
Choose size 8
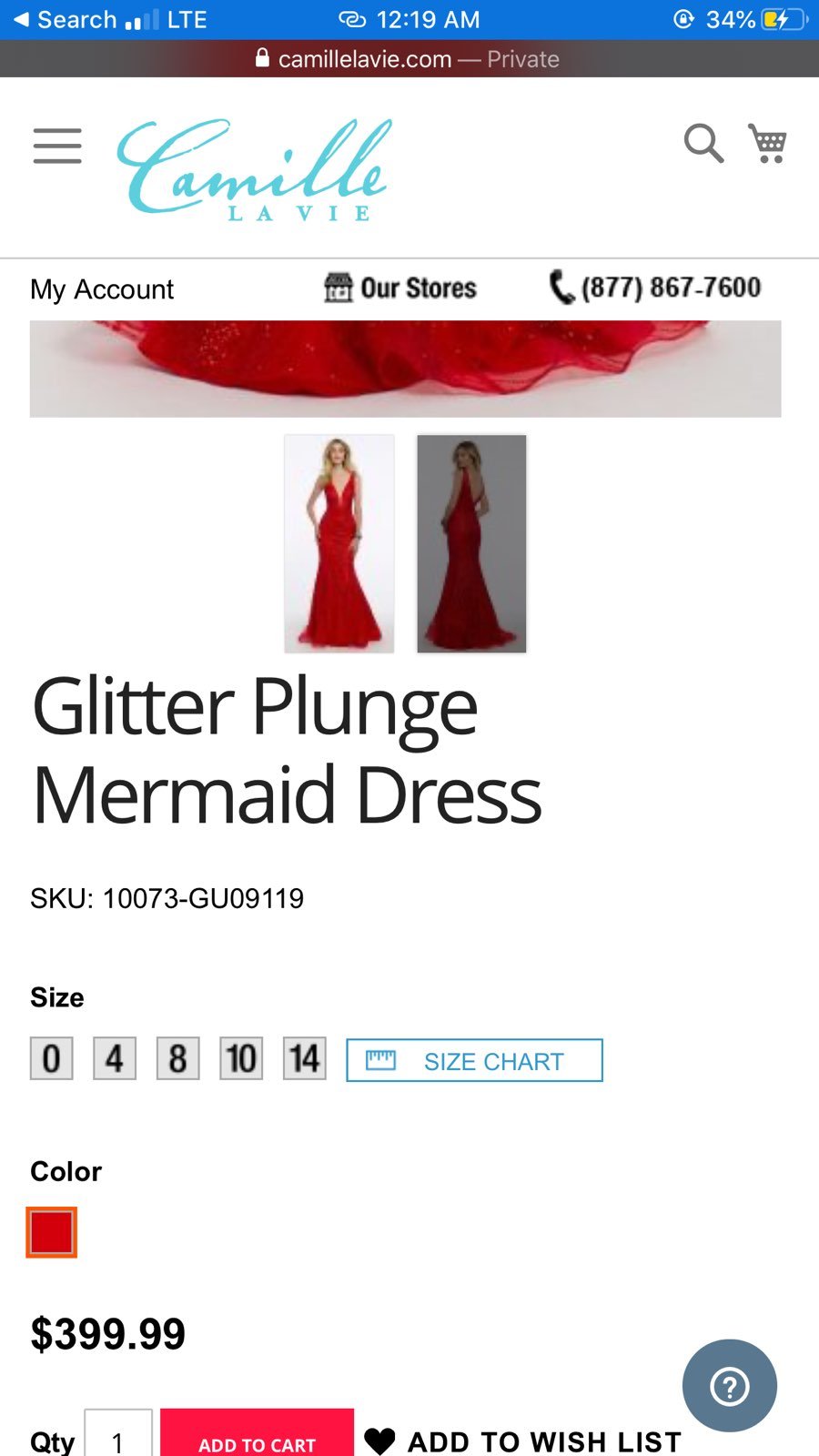(x=177, y=1058)
